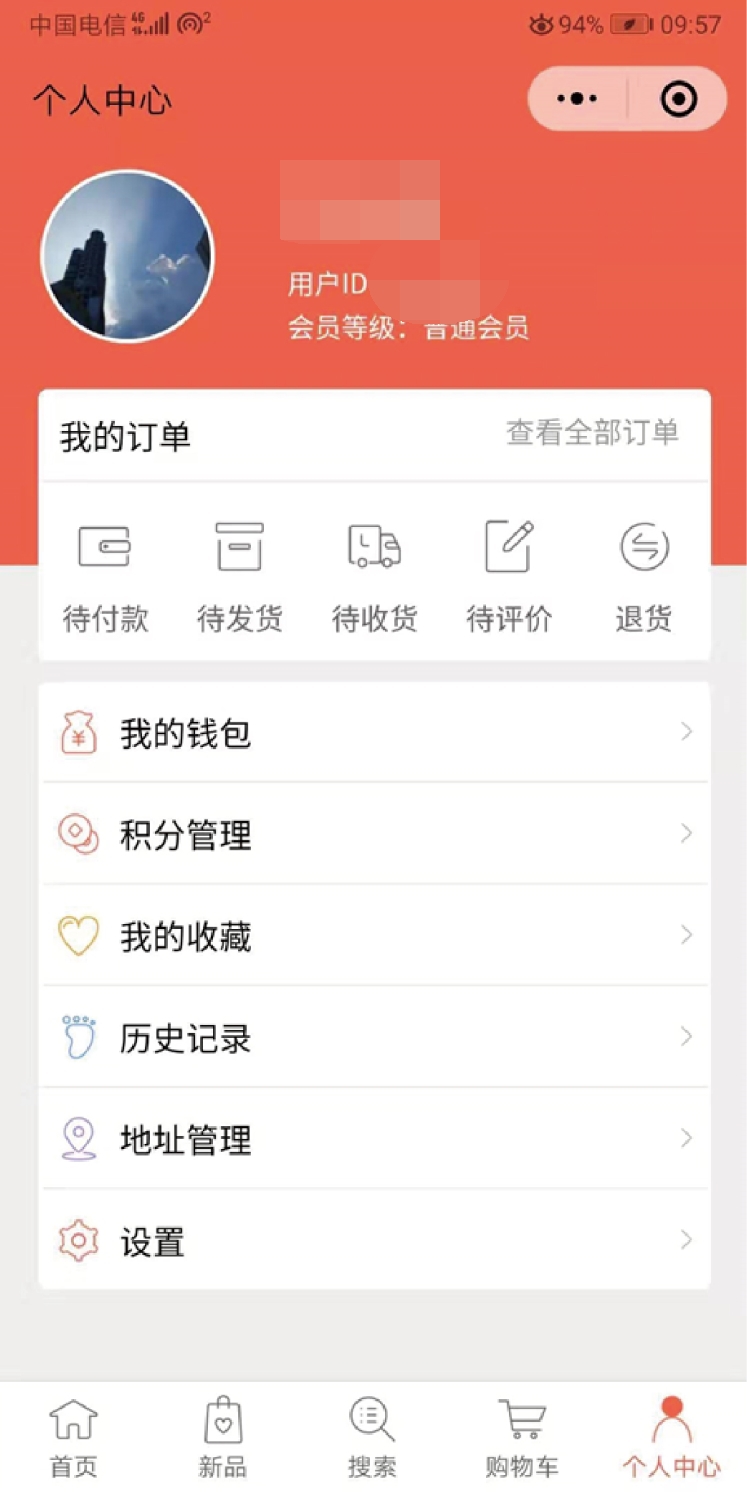Tap the 待评价 review pencil icon

tap(508, 546)
